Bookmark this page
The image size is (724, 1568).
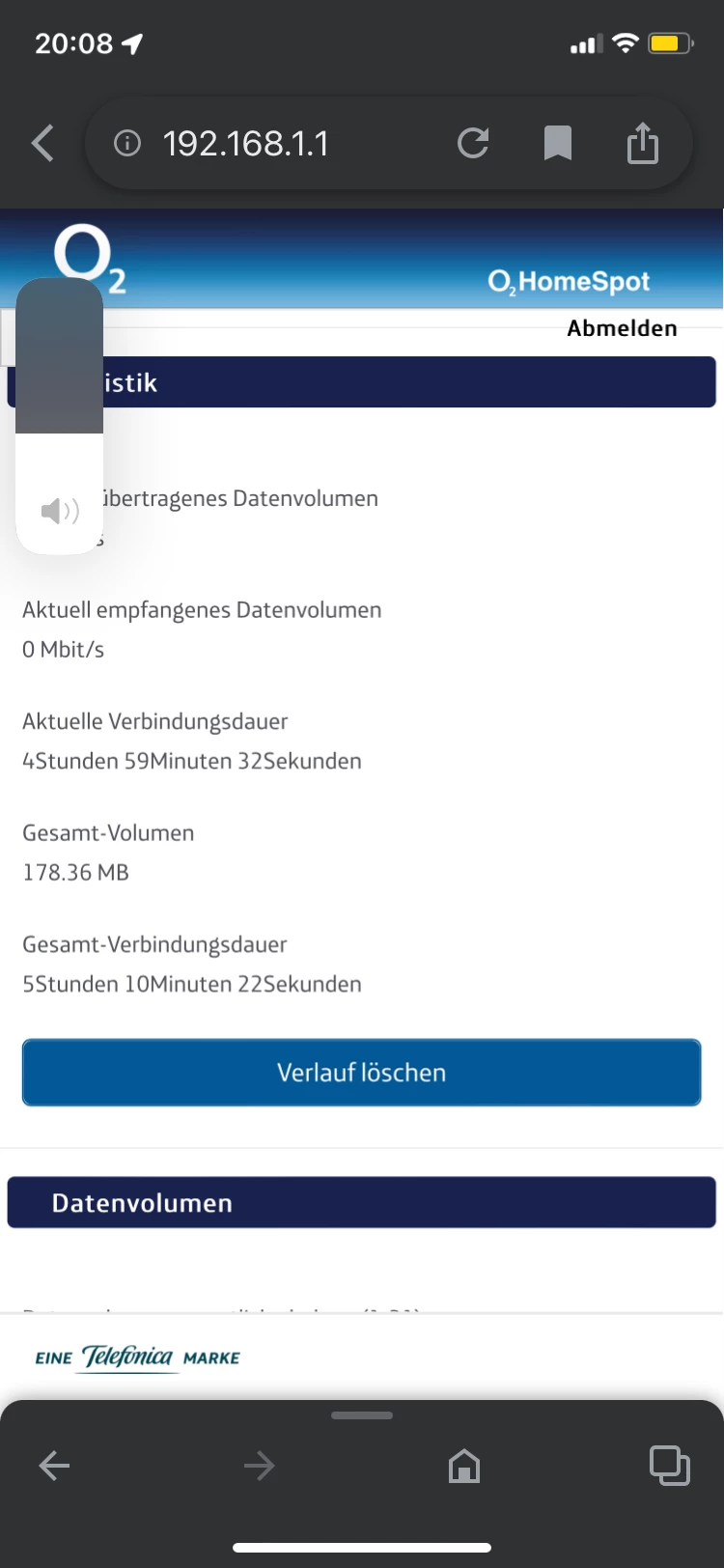click(x=558, y=144)
